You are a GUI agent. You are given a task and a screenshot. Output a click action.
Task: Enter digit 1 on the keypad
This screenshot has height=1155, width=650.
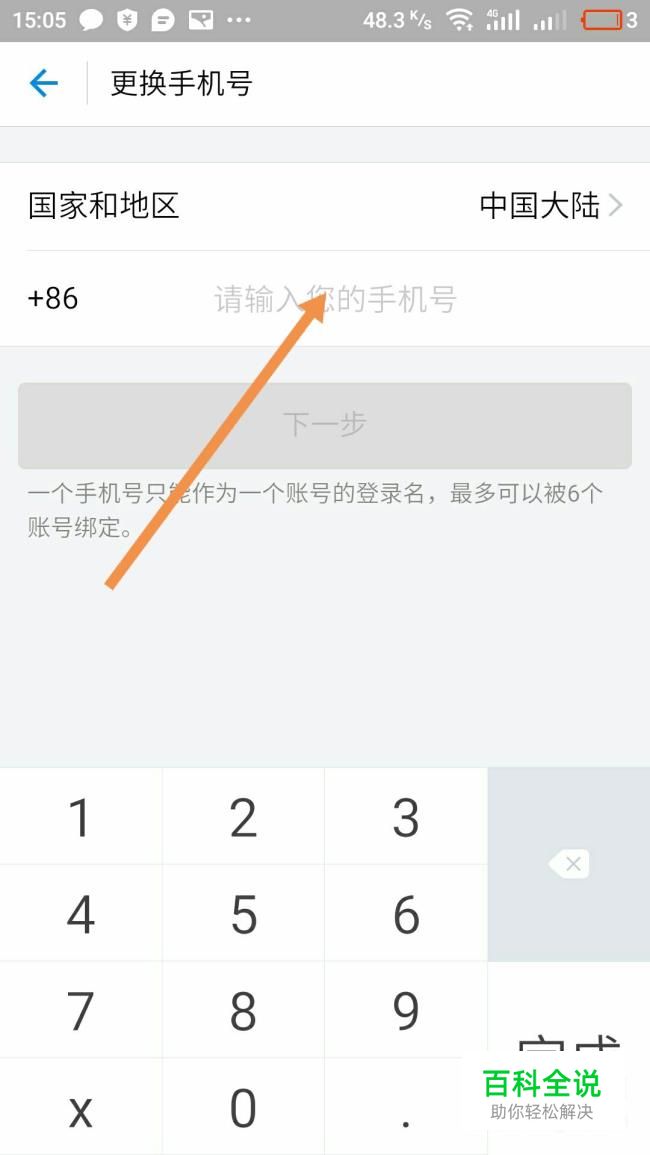[81, 816]
